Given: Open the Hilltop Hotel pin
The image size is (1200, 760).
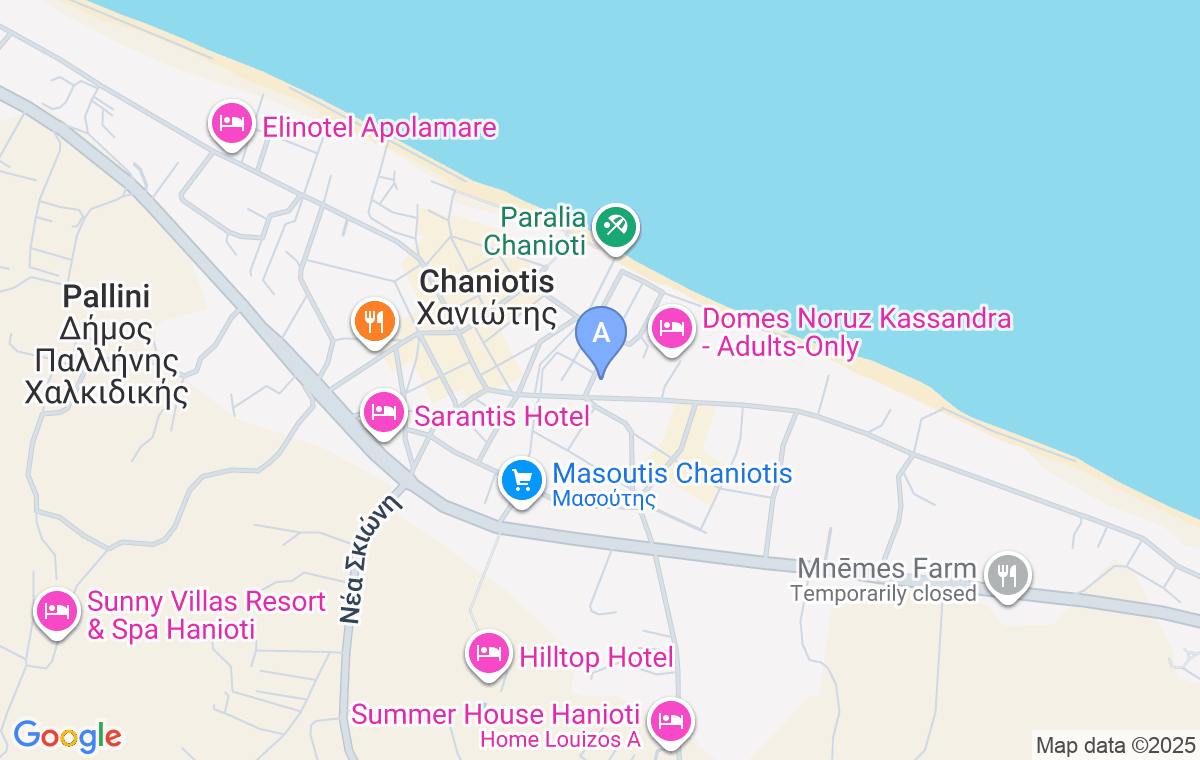Looking at the screenshot, I should 489,654.
